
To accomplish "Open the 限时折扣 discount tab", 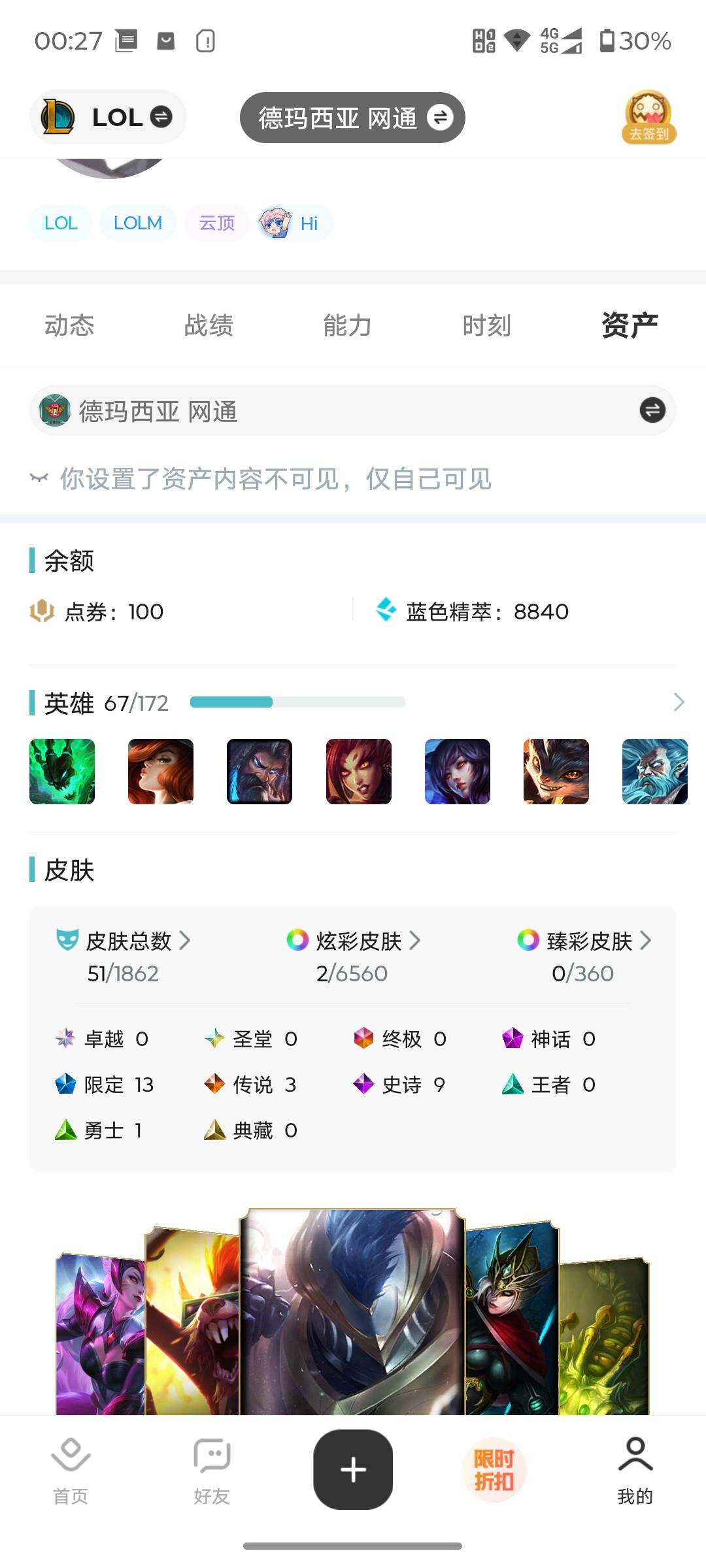I will (494, 1470).
